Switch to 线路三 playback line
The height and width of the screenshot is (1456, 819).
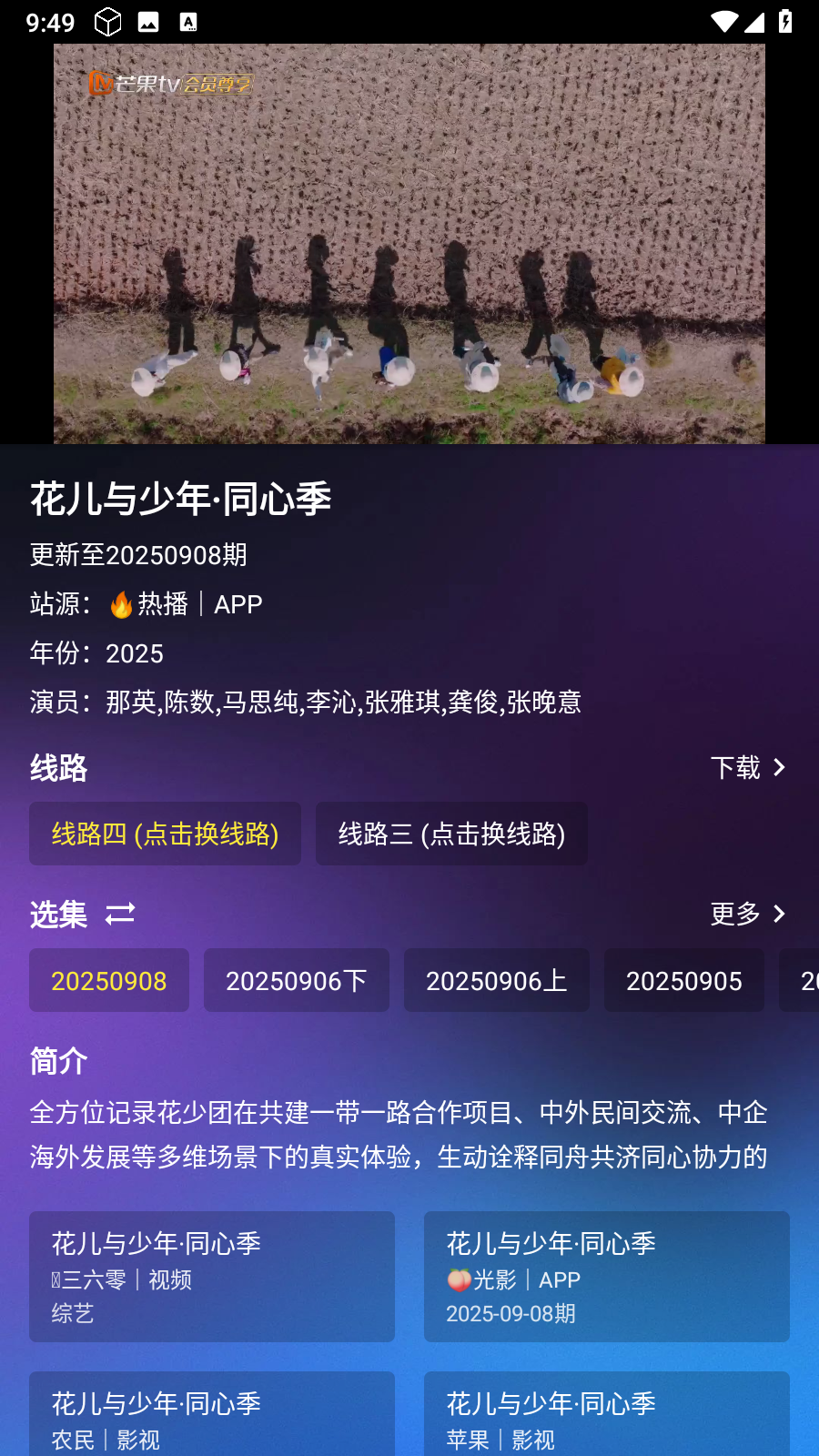(x=451, y=834)
